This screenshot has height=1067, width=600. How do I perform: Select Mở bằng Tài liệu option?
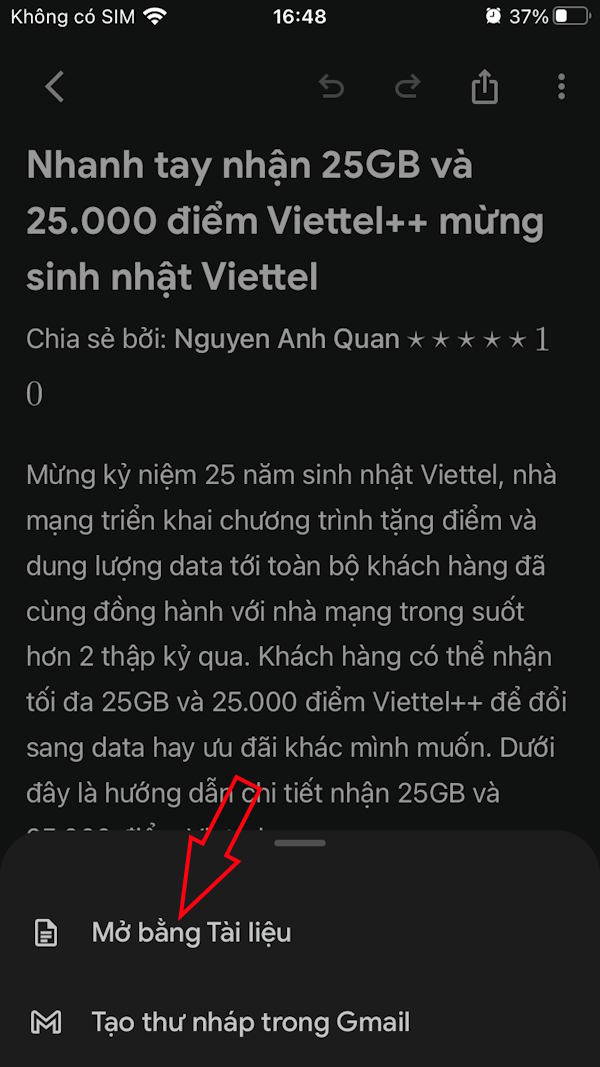tap(190, 933)
